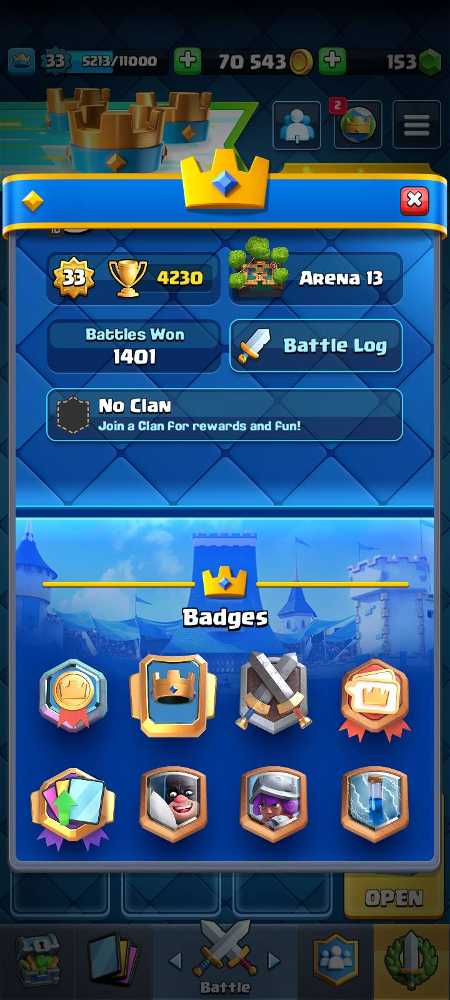The image size is (450, 1000).
Task: Add more gems with plus button
Action: pos(332,61)
